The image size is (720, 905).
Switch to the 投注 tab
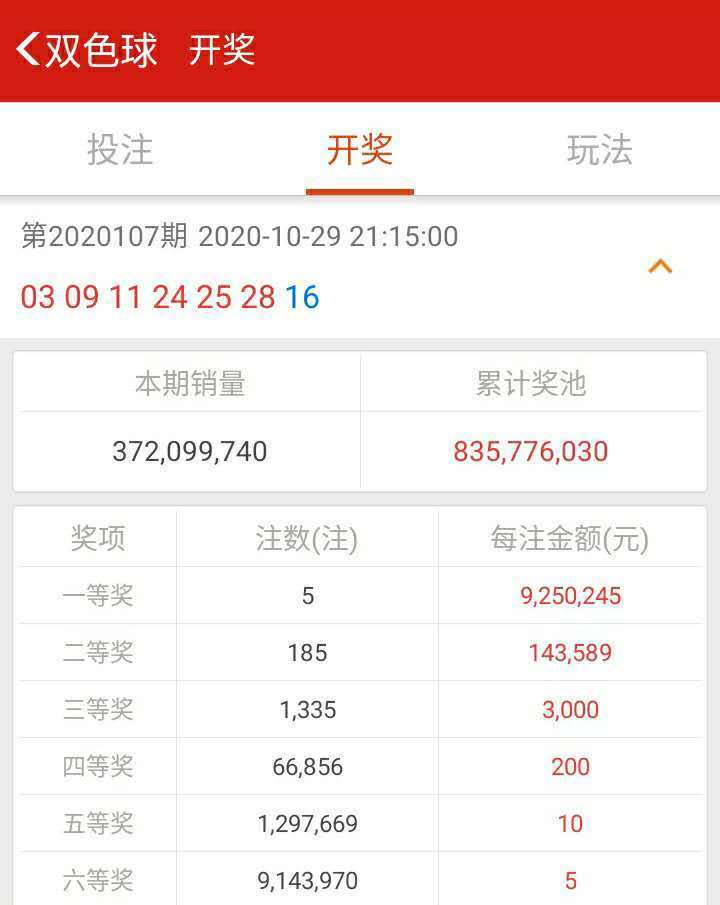[120, 150]
